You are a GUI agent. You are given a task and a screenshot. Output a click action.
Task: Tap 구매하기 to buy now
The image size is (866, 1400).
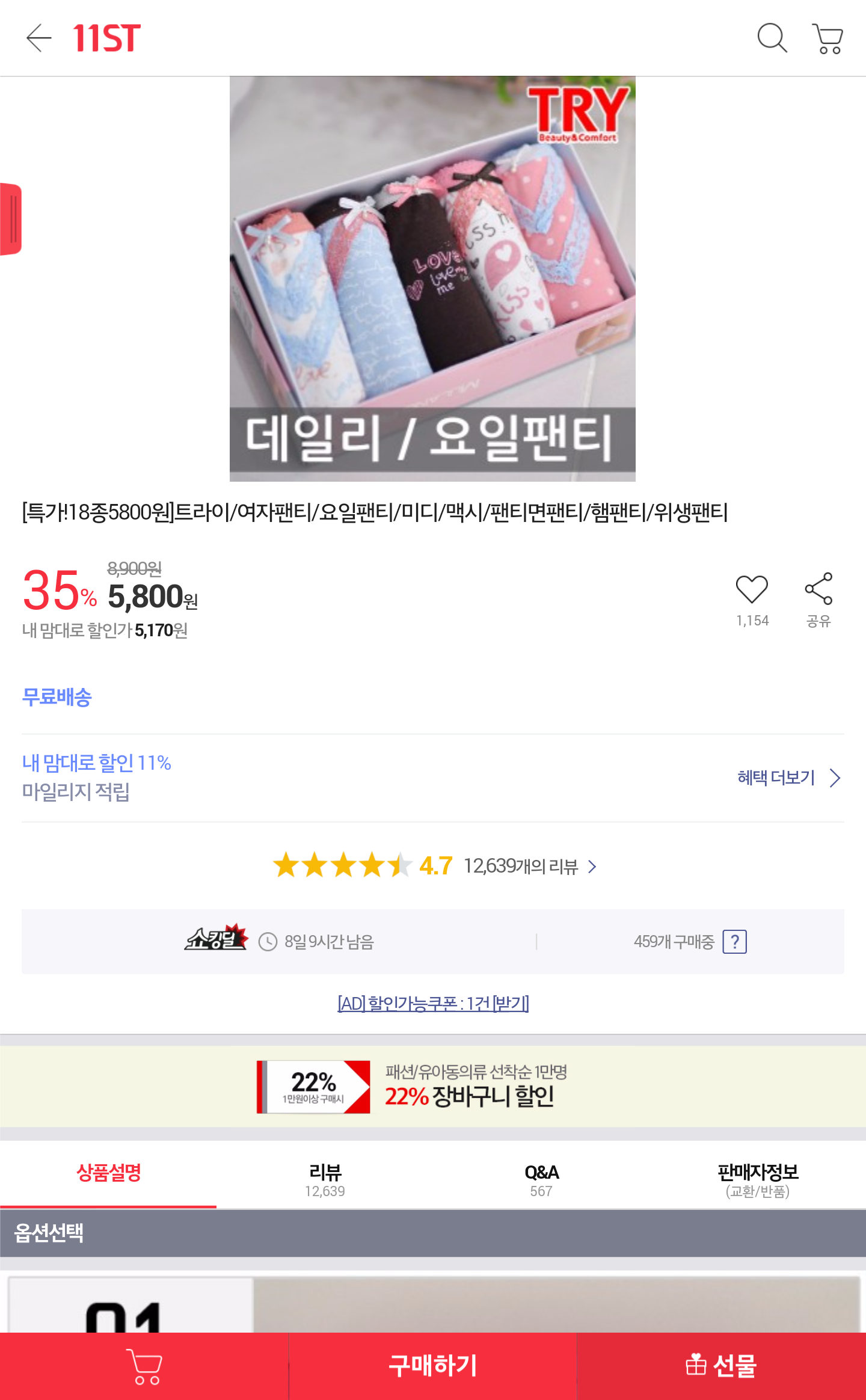click(433, 1366)
